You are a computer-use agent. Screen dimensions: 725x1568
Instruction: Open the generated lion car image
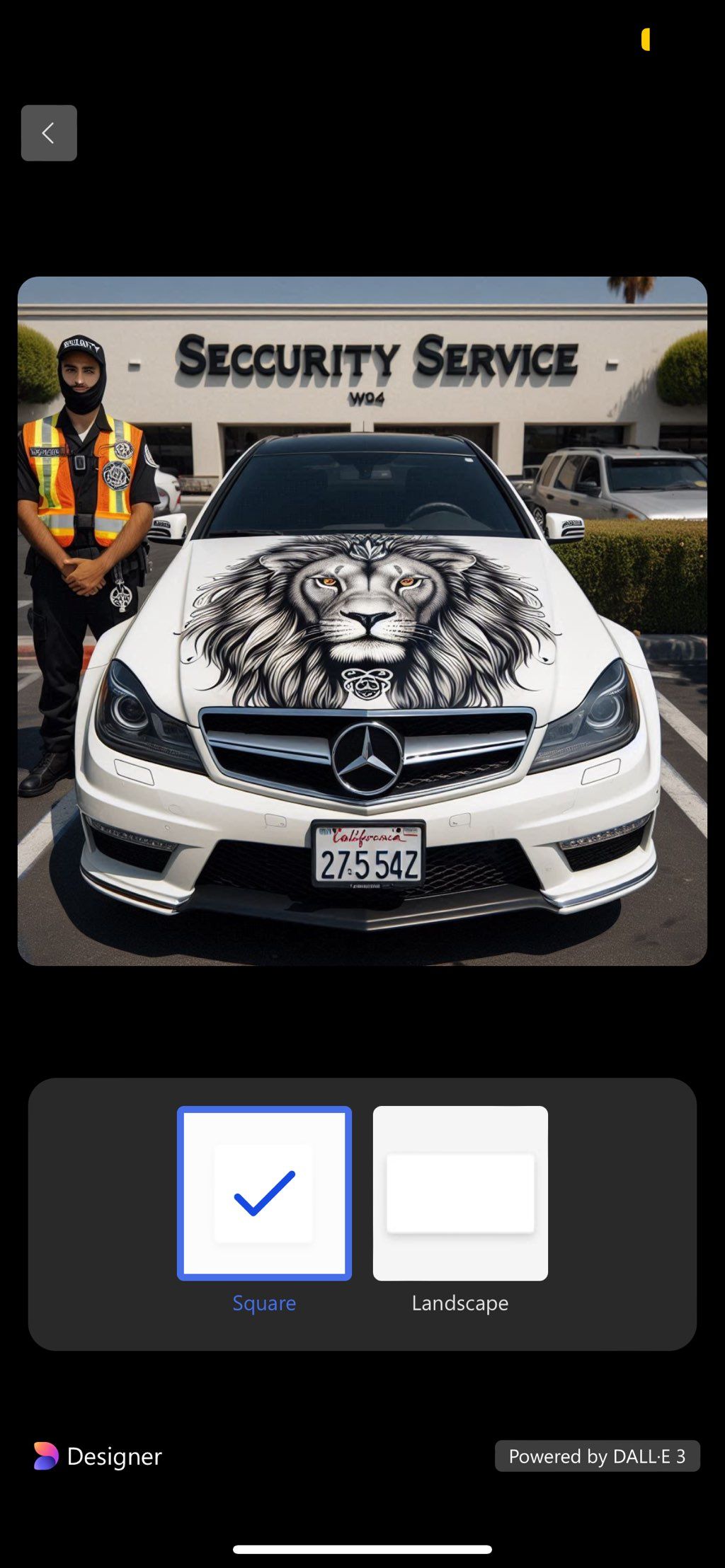click(x=362, y=621)
